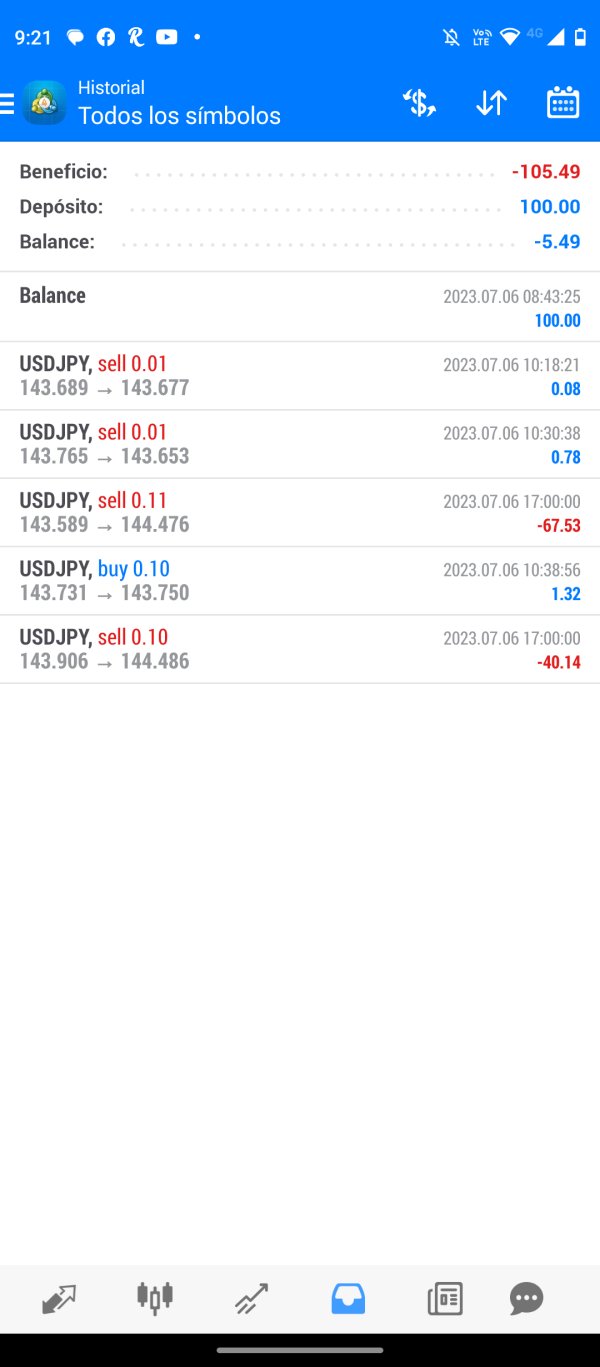Expand the USDJPY buy 0.10 trade
This screenshot has height=1367, width=600.
[300, 580]
